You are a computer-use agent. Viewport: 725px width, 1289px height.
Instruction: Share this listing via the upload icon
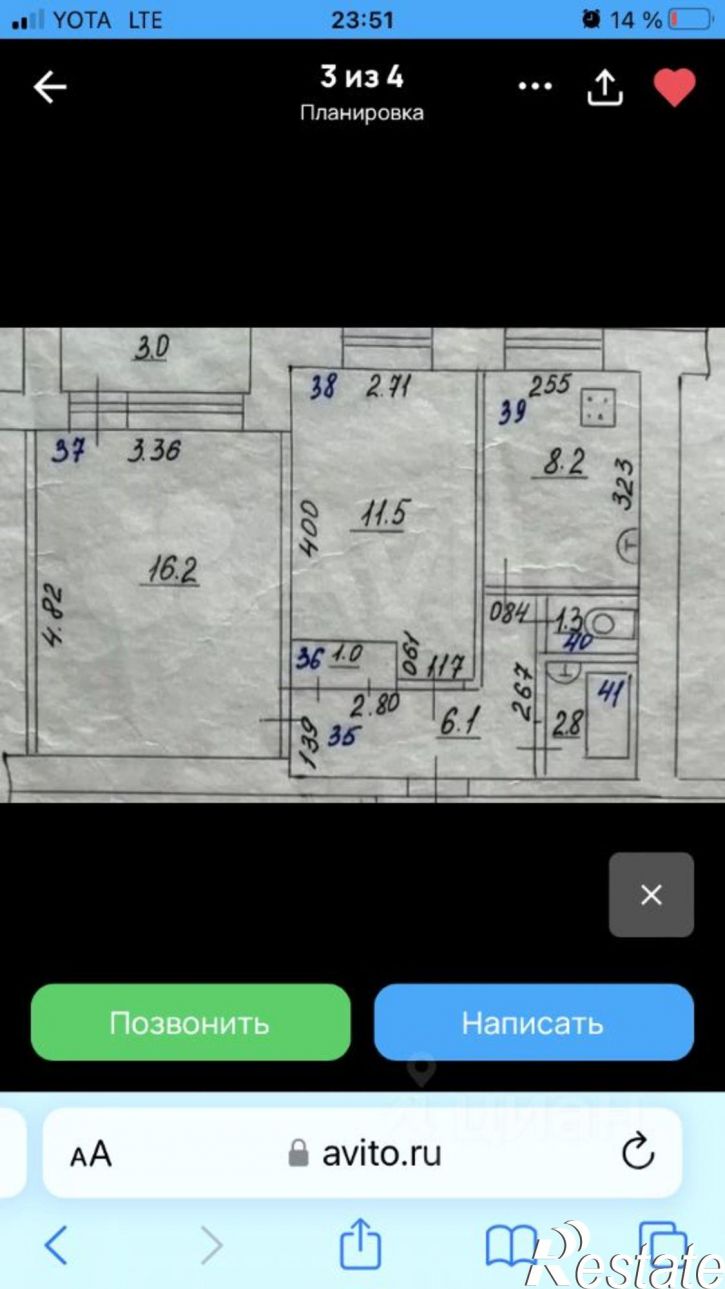pyautogui.click(x=604, y=88)
